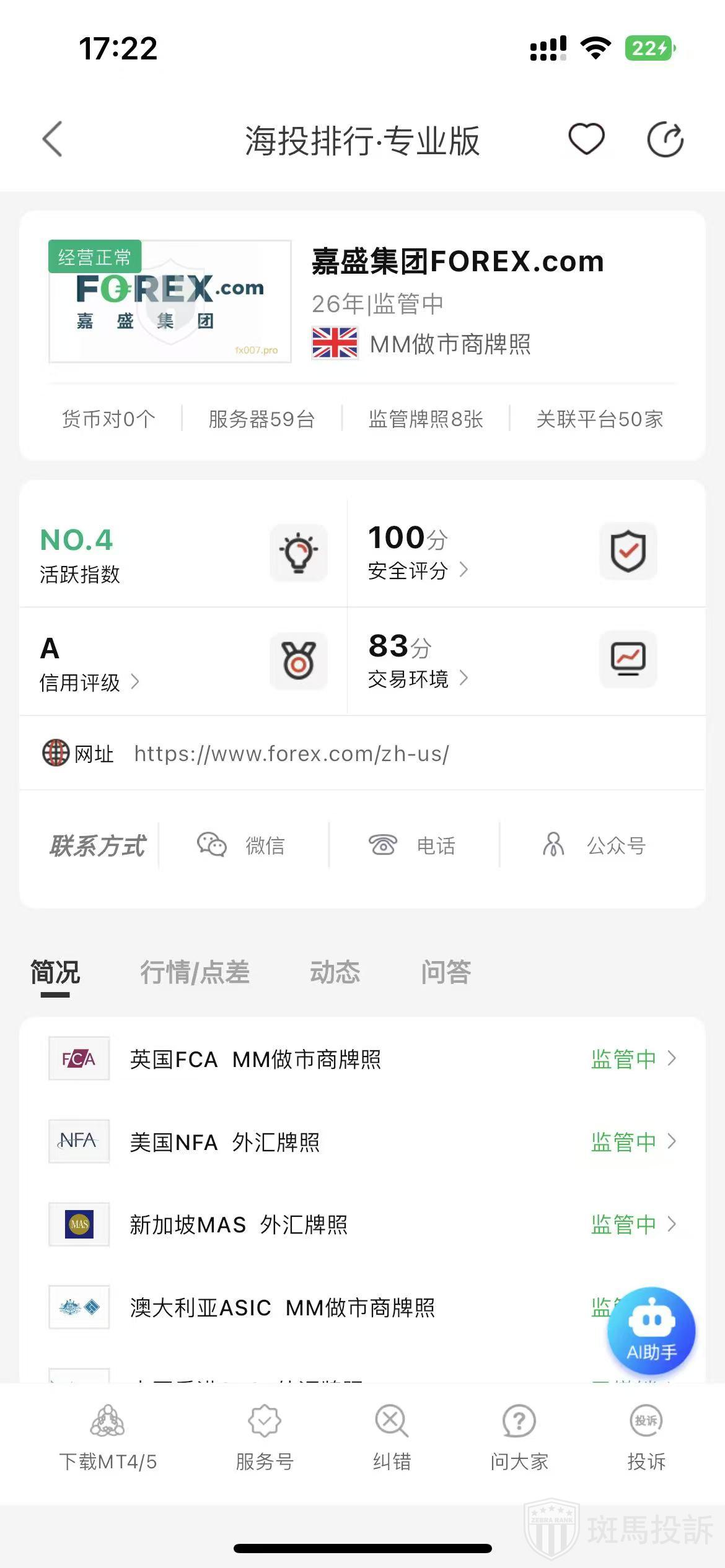Switch to the 问答 tab

[446, 972]
